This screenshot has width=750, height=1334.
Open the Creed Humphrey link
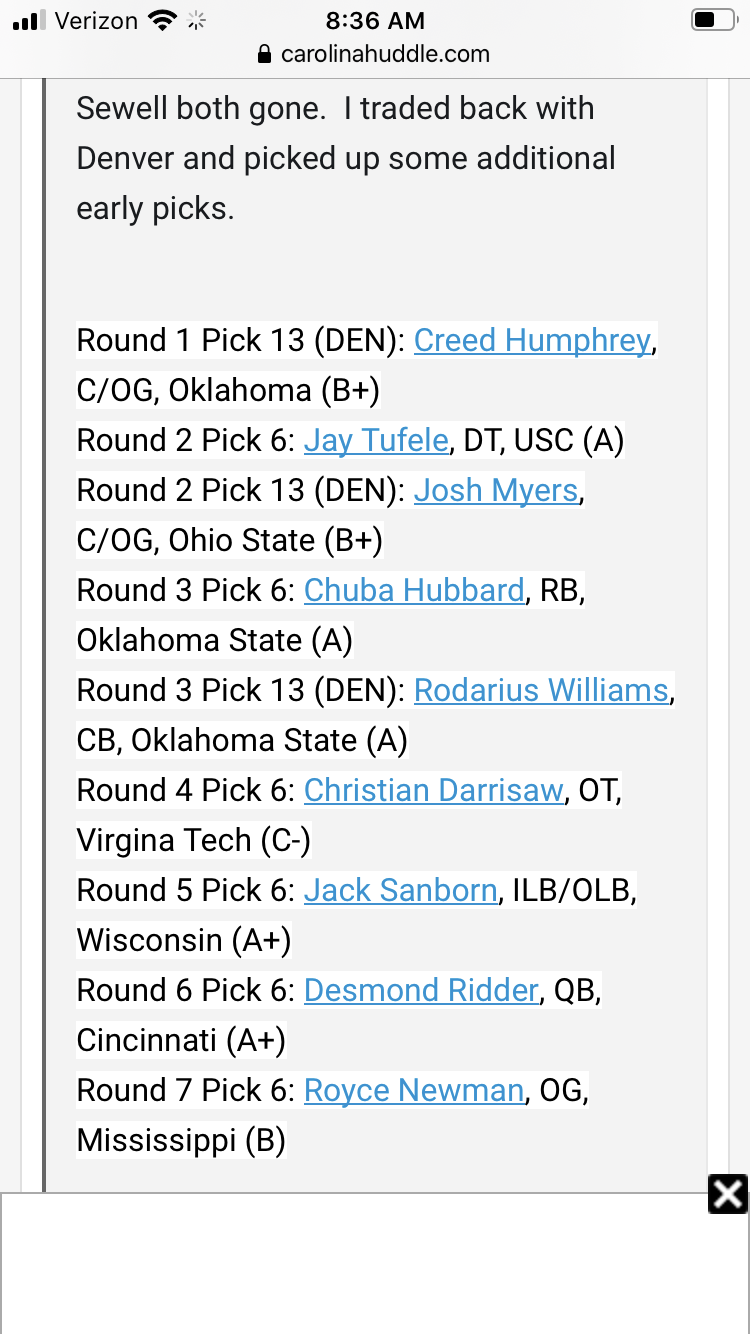point(532,341)
